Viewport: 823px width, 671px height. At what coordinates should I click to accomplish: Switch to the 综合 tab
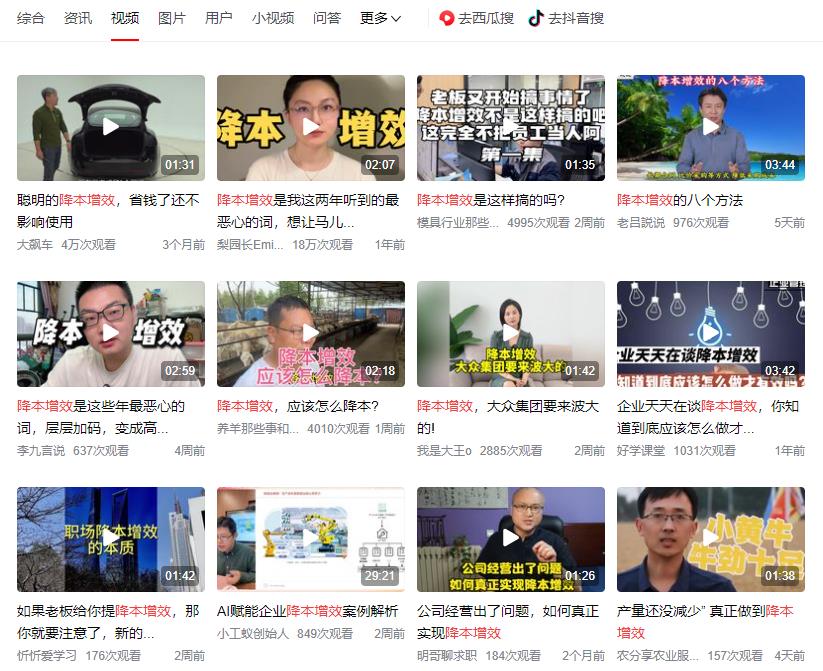coord(31,18)
